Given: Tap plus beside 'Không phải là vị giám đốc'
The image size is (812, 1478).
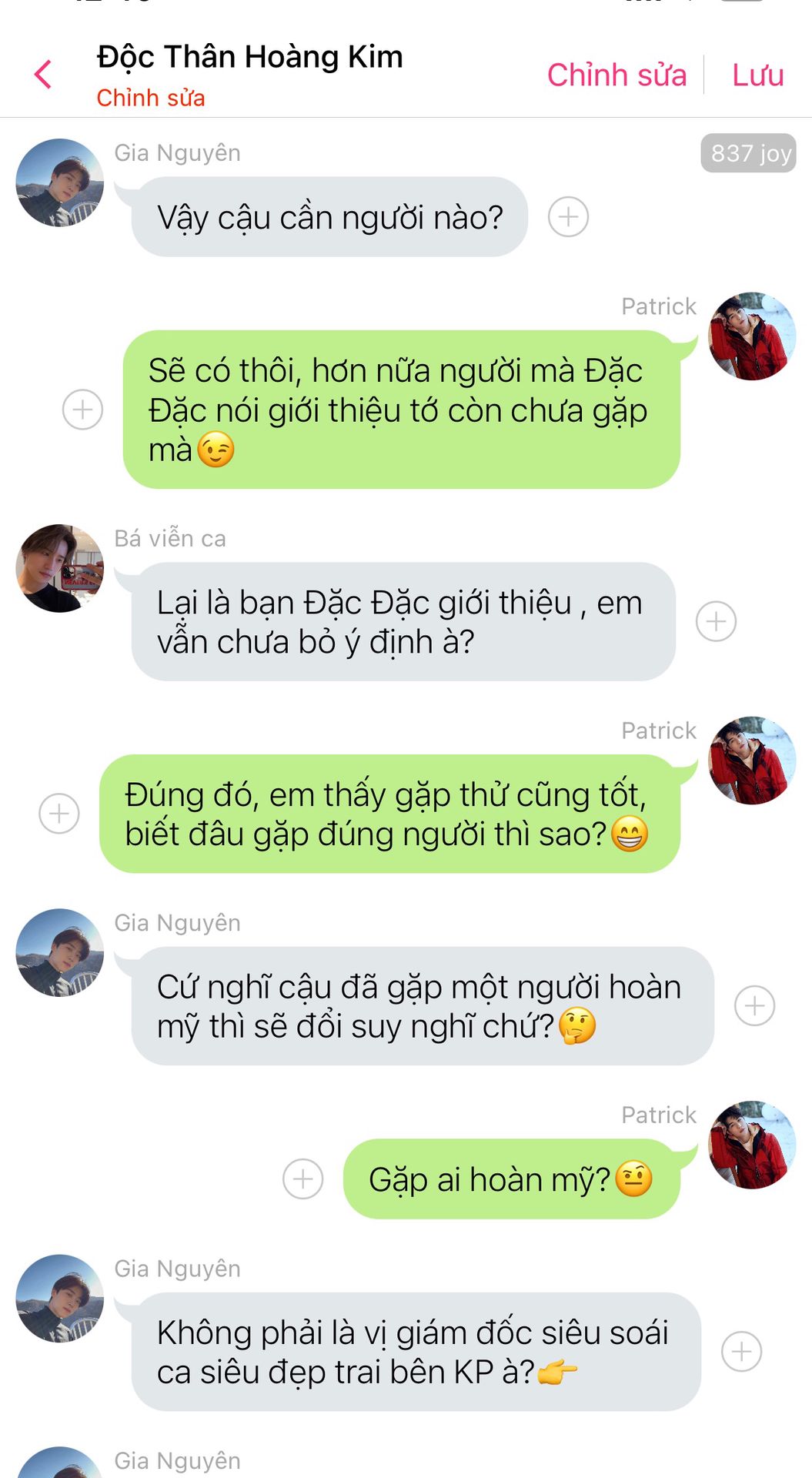Looking at the screenshot, I should point(742,1352).
